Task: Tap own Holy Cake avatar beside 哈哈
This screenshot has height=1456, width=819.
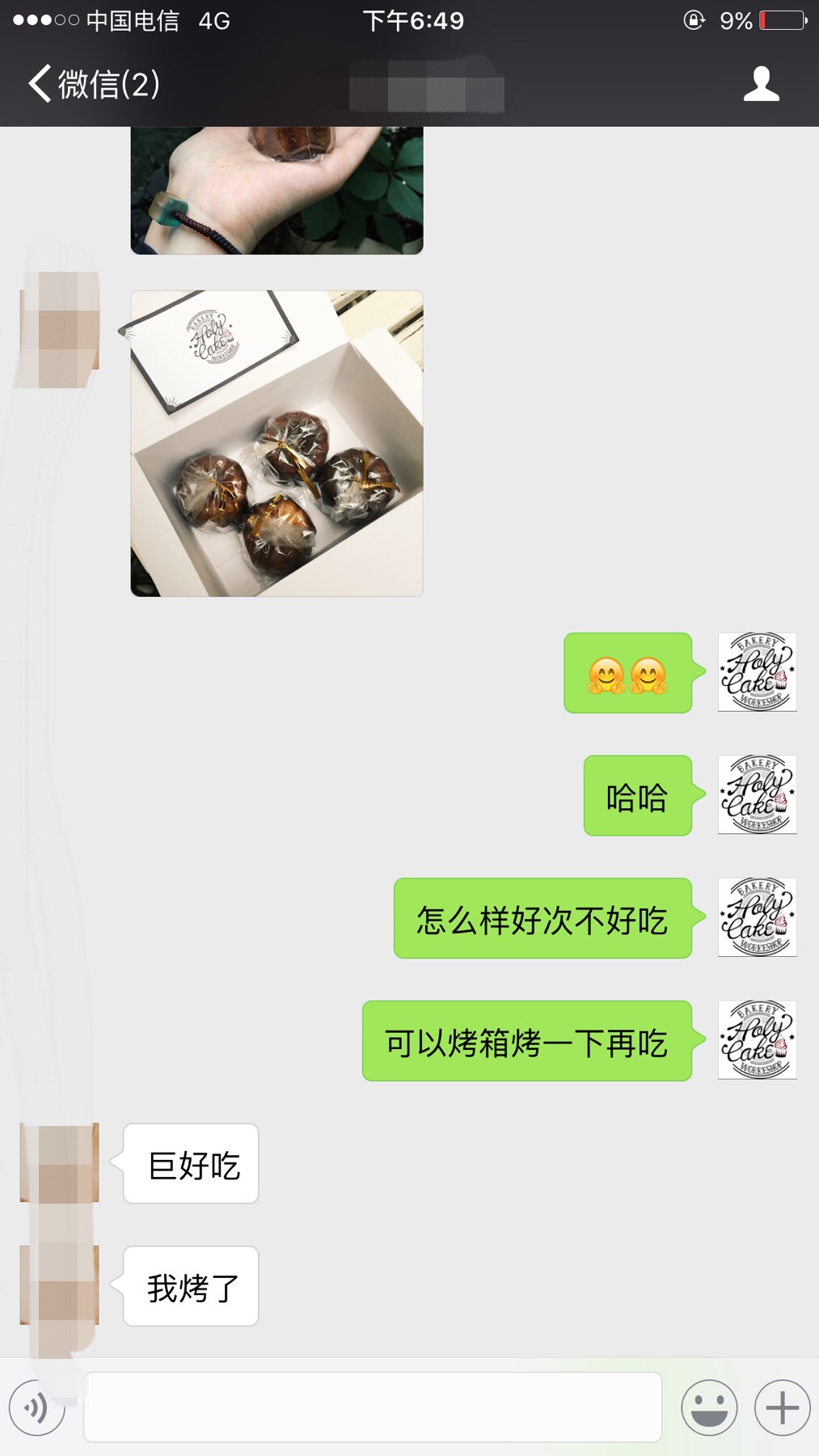Action: coord(758,794)
